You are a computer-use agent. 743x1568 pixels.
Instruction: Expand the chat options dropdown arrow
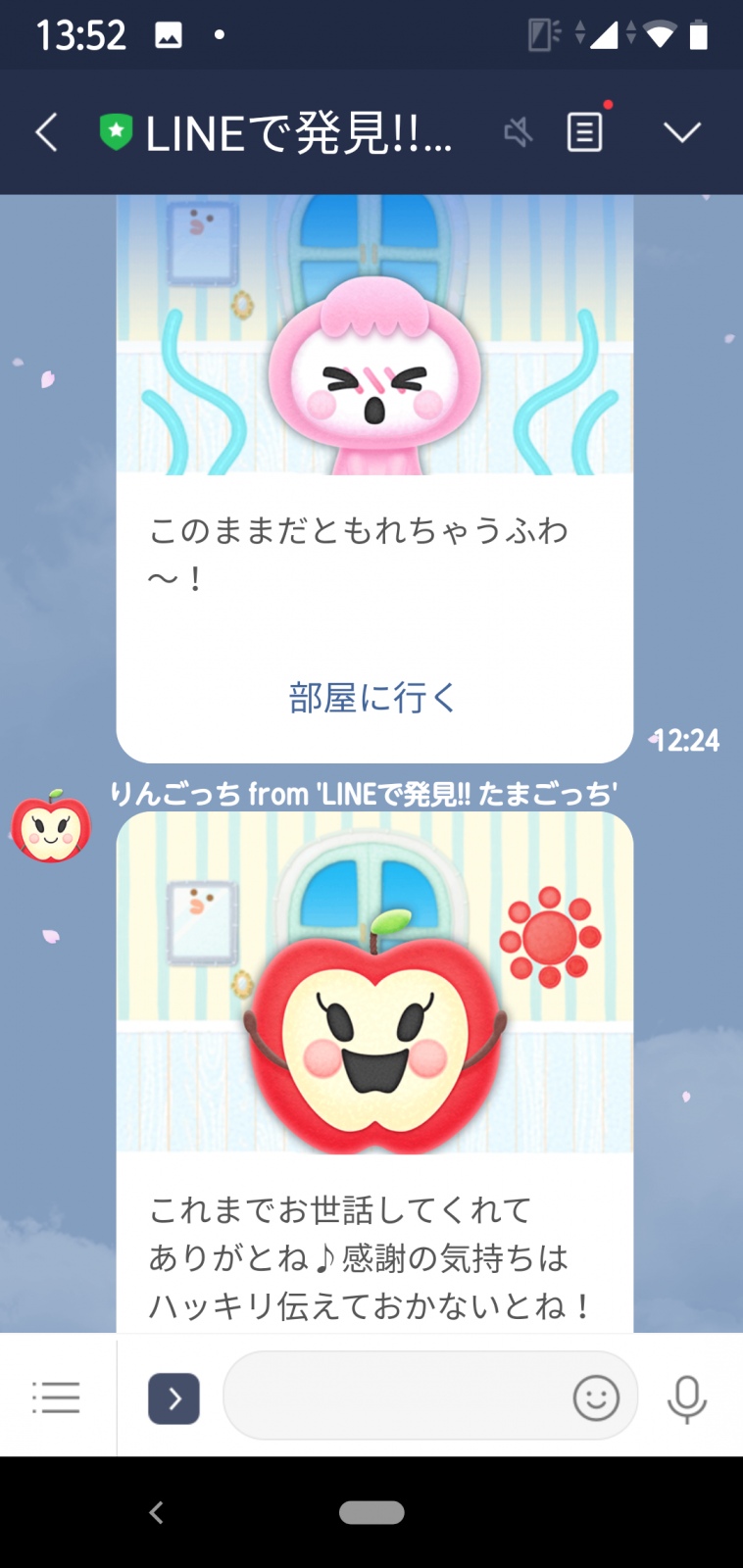[x=681, y=131]
